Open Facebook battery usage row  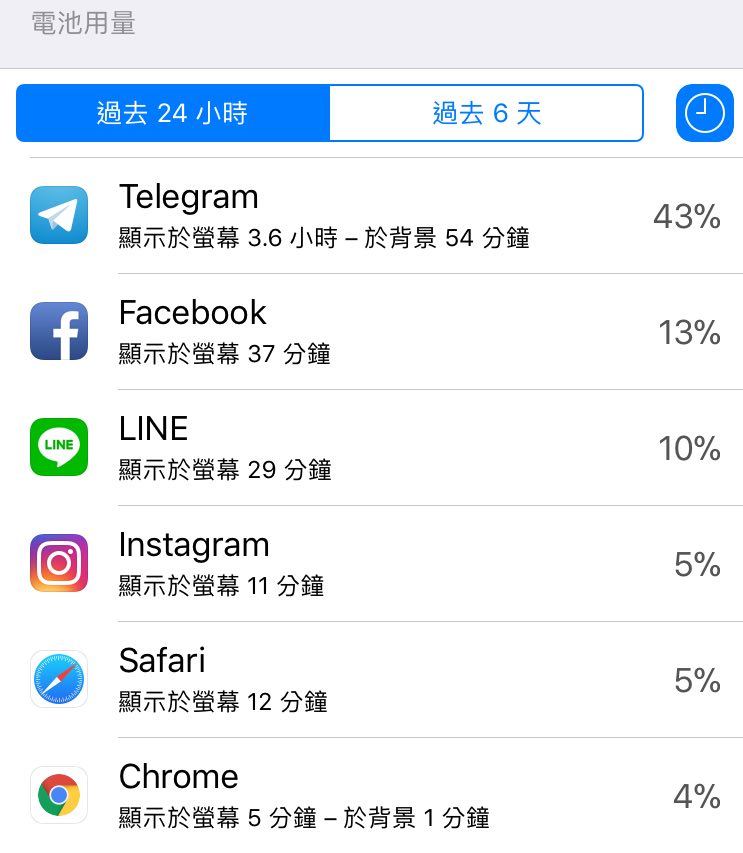380,332
